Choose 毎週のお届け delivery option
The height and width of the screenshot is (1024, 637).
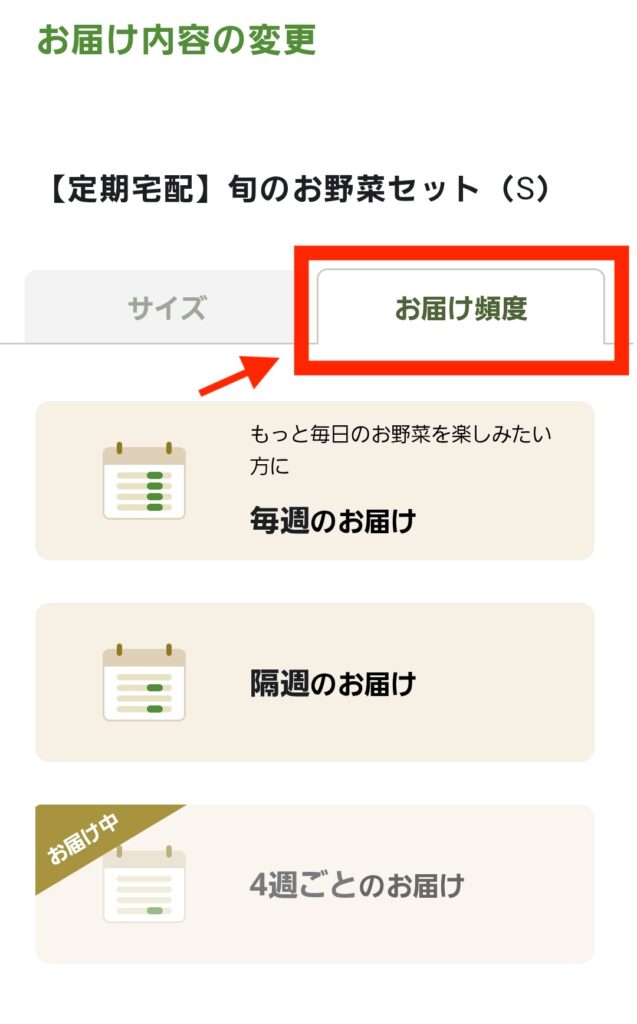(315, 481)
